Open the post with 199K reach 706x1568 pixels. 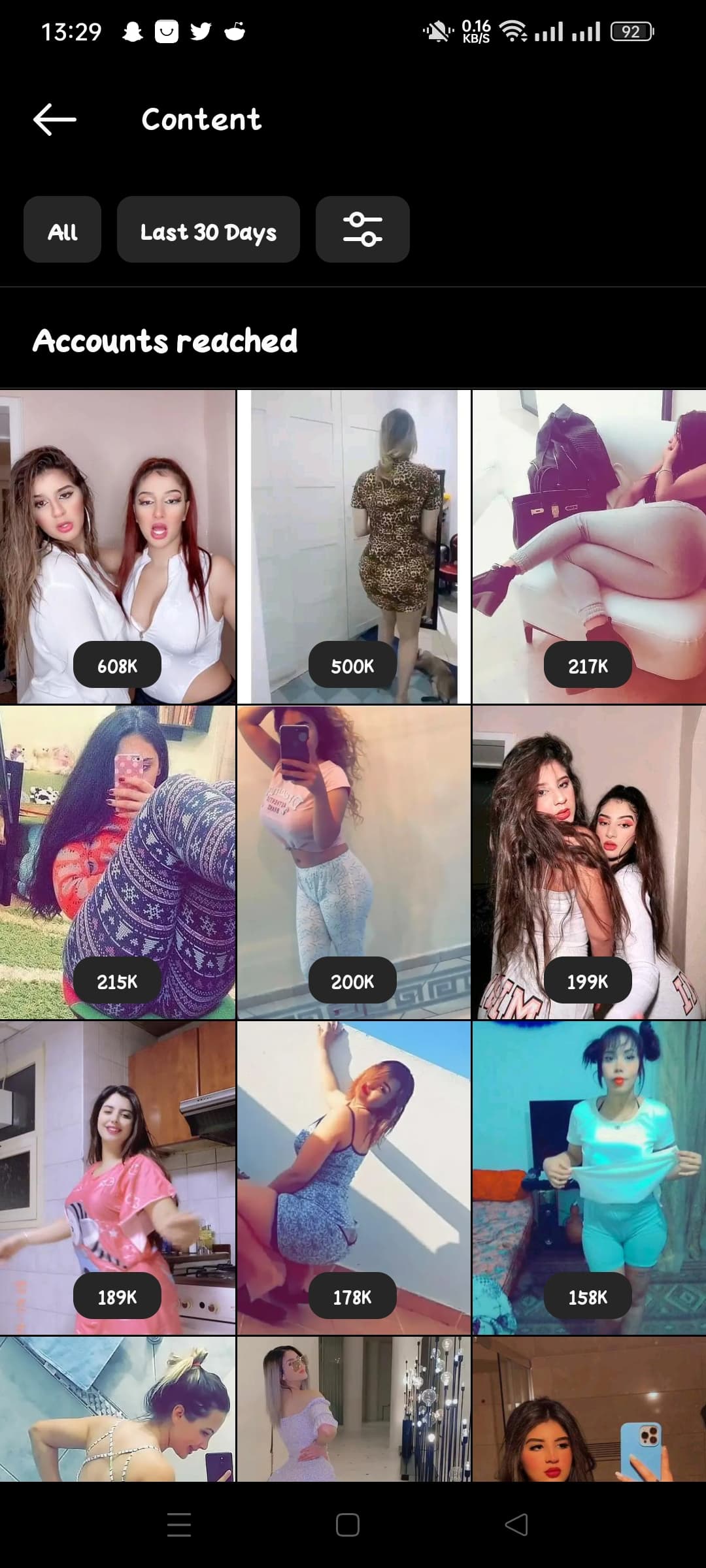588,862
